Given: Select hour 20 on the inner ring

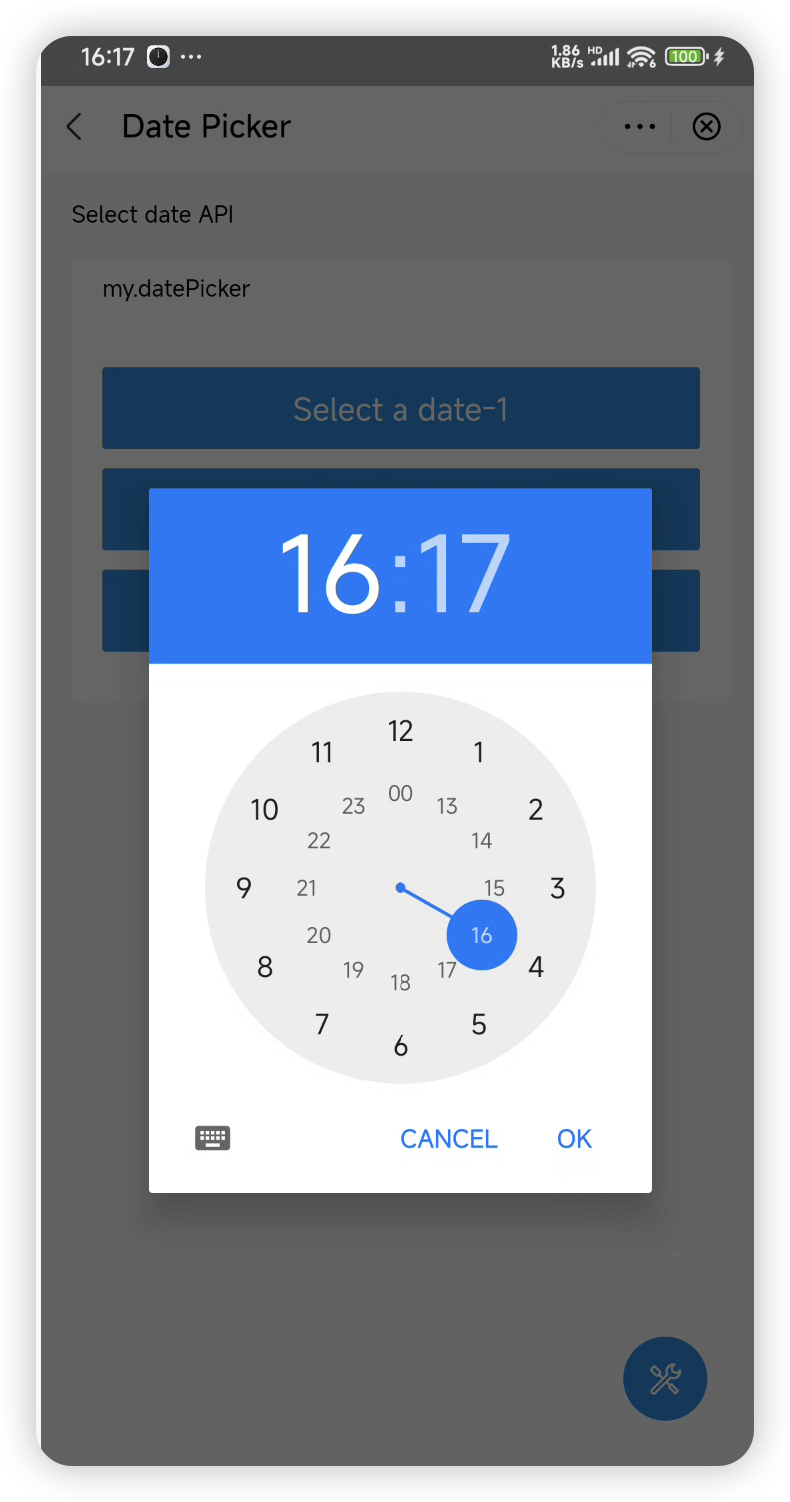Looking at the screenshot, I should (x=319, y=936).
